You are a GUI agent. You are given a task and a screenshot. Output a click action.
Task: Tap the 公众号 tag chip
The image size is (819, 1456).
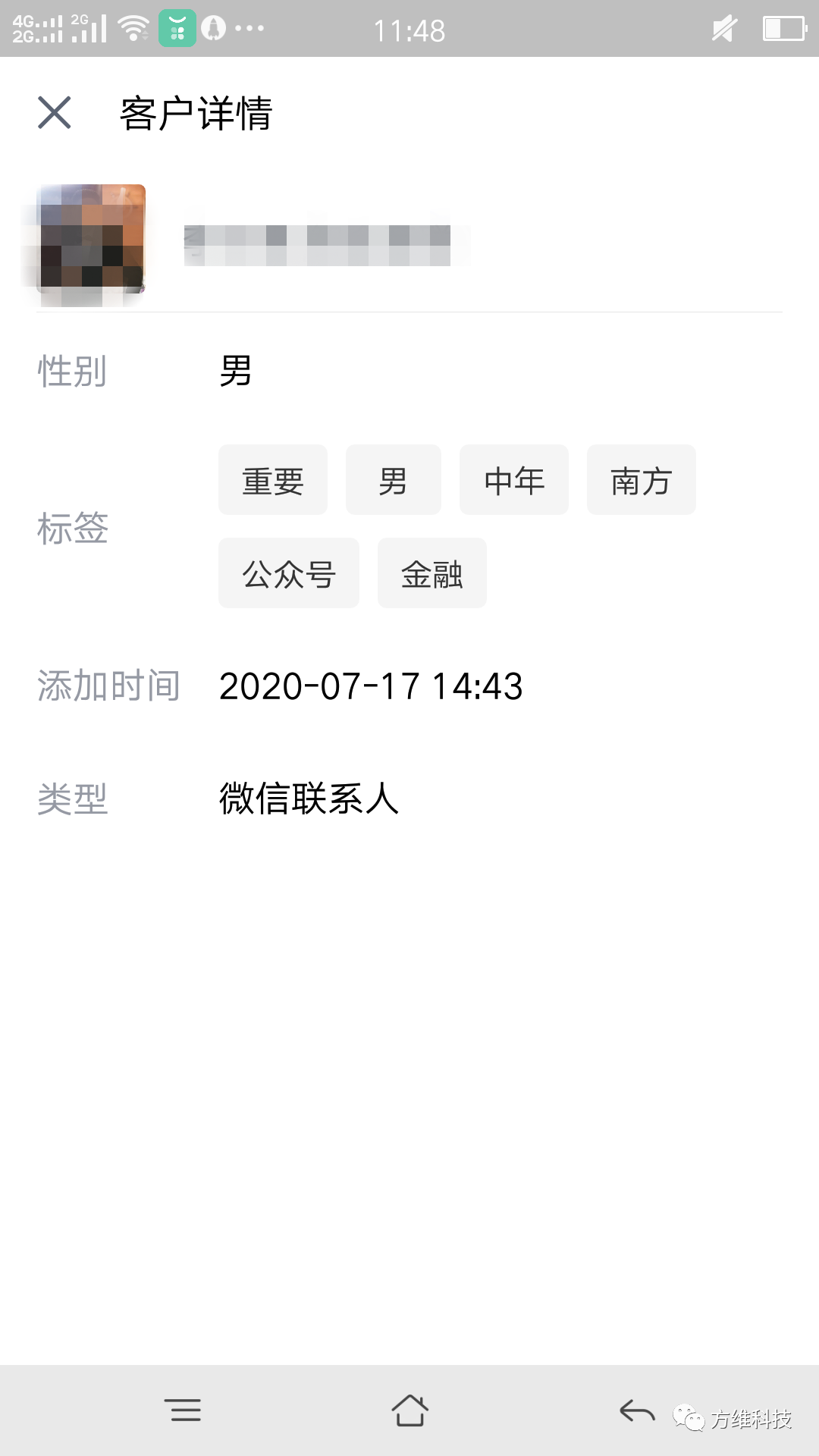[x=288, y=573]
